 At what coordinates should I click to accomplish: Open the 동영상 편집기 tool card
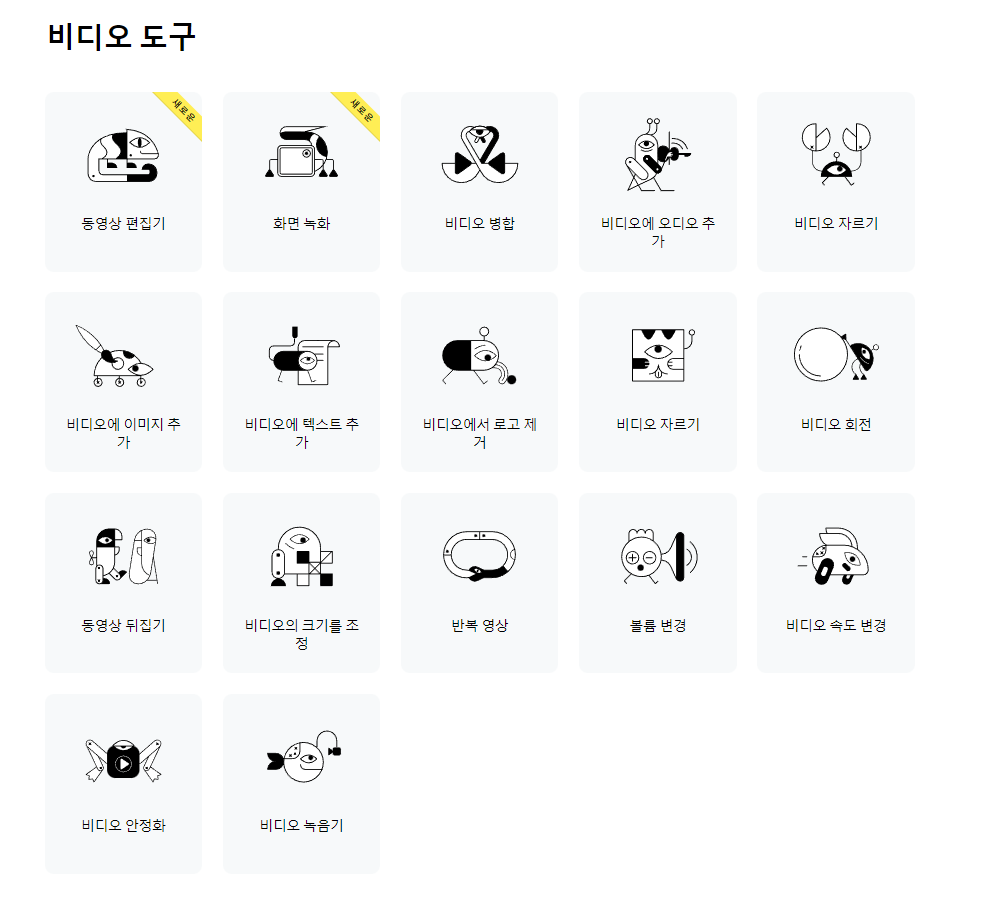pos(123,181)
